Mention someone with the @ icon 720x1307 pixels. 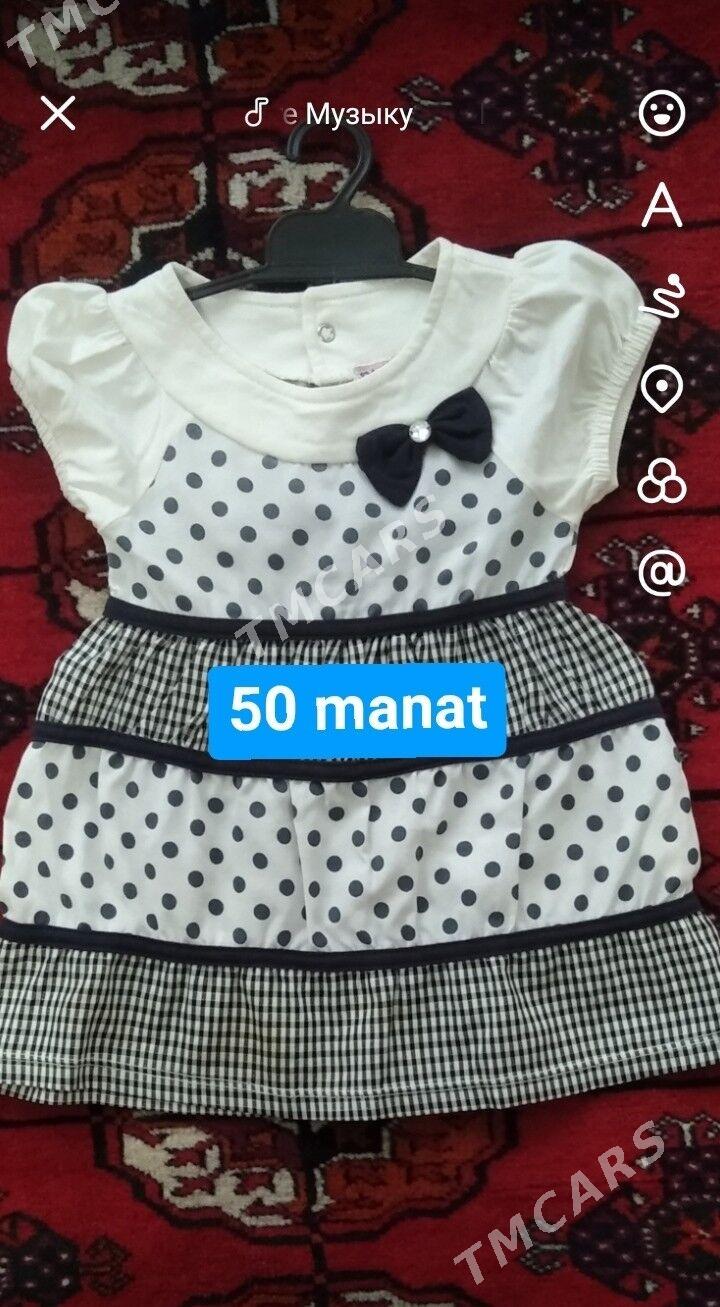[662, 571]
